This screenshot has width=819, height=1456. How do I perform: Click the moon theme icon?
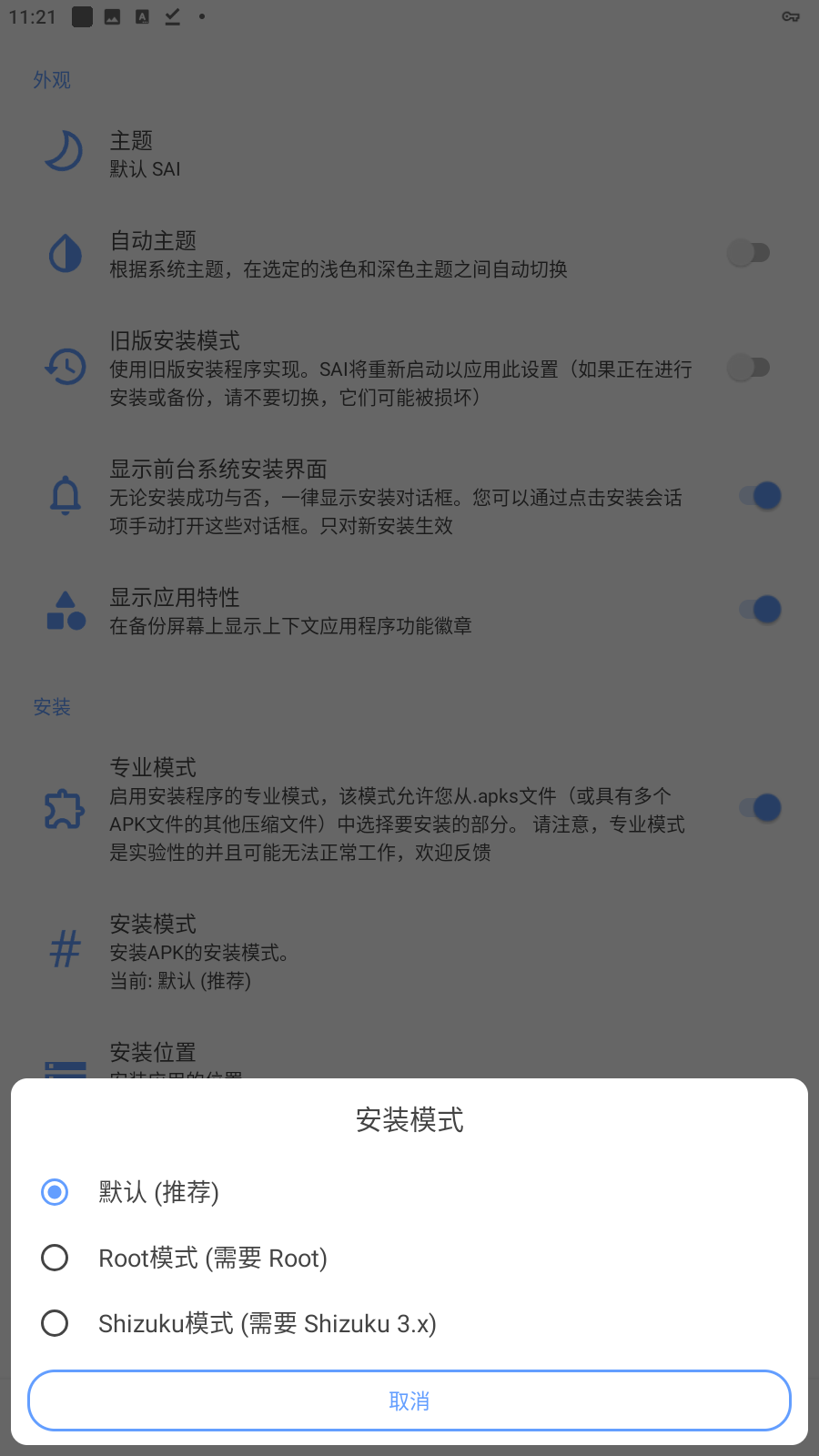(63, 152)
